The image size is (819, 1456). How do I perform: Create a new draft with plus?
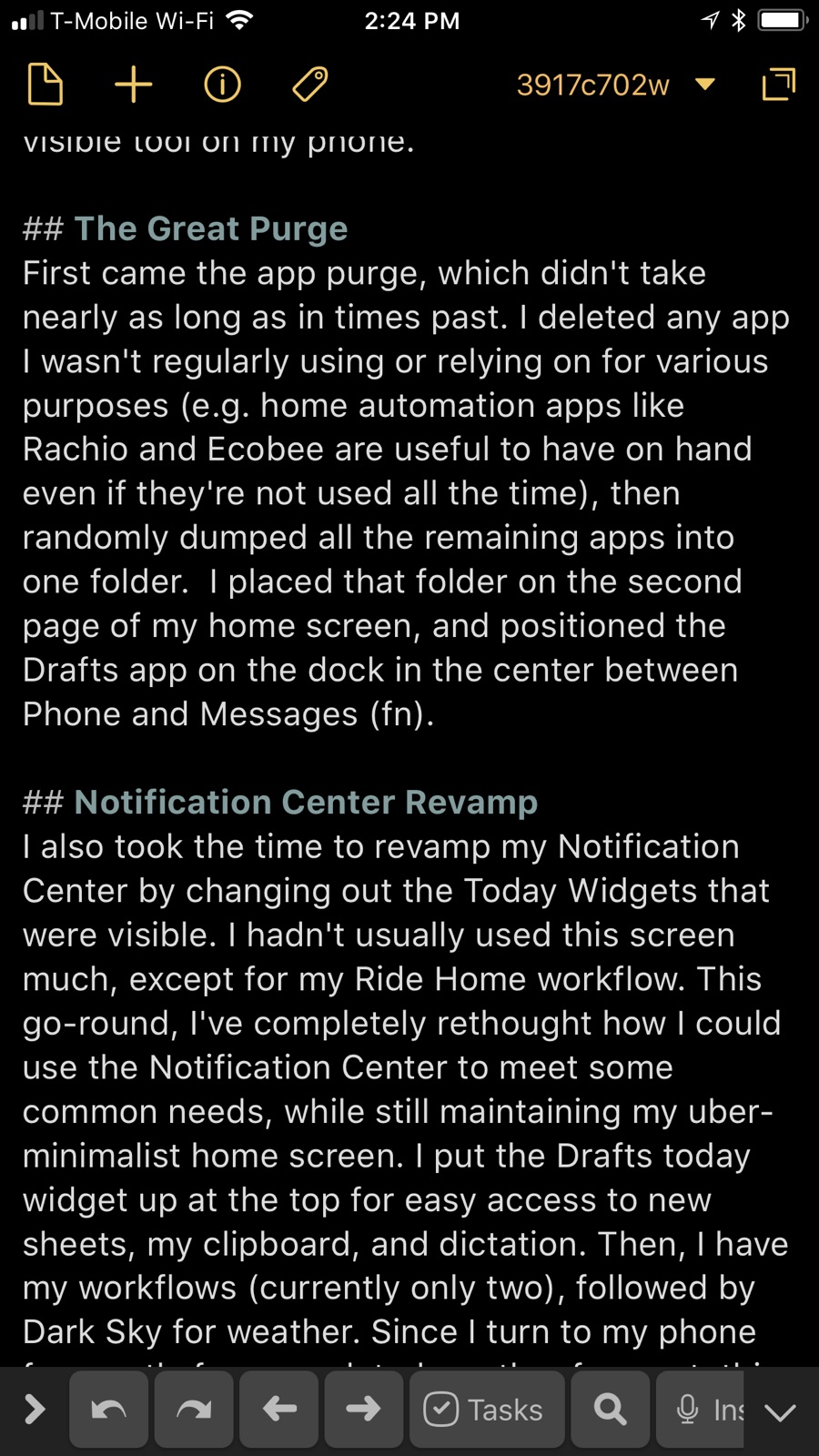click(x=133, y=85)
